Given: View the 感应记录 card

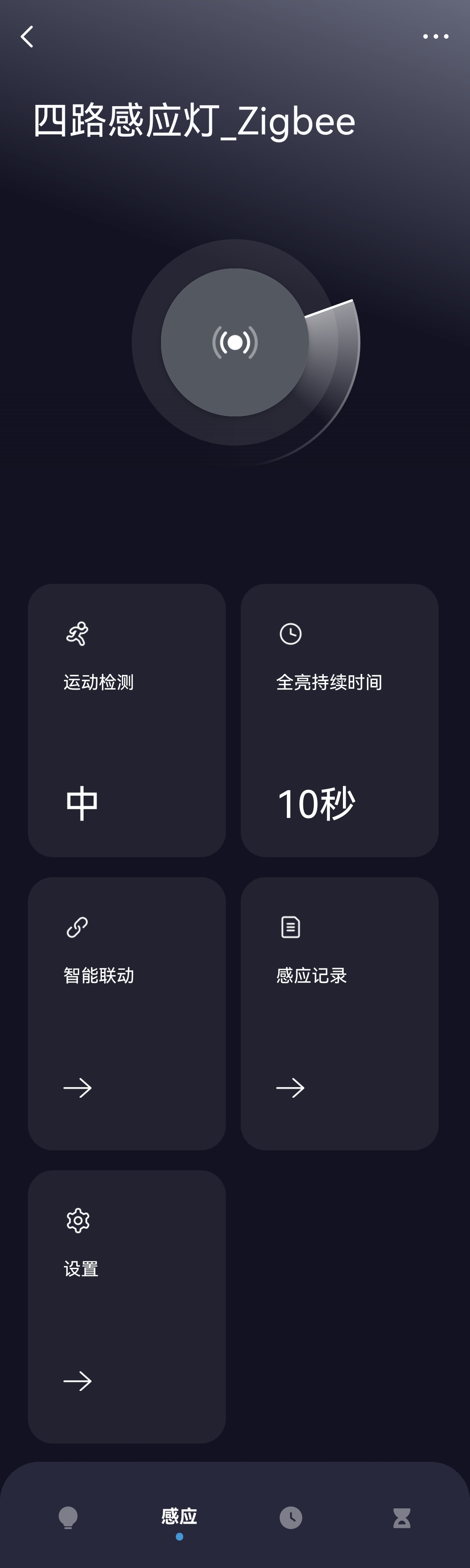Looking at the screenshot, I should (339, 1013).
